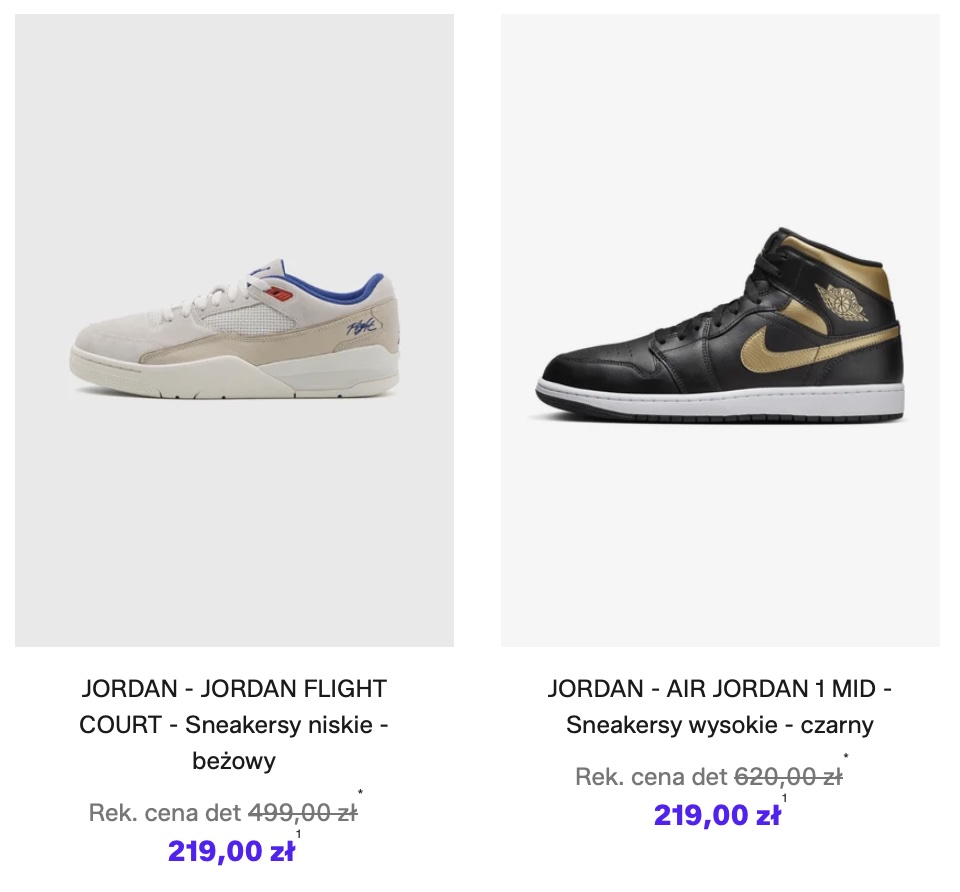Open the Jordan Flight Court beige sneakers product
This screenshot has height=892, width=960.
pos(234,329)
